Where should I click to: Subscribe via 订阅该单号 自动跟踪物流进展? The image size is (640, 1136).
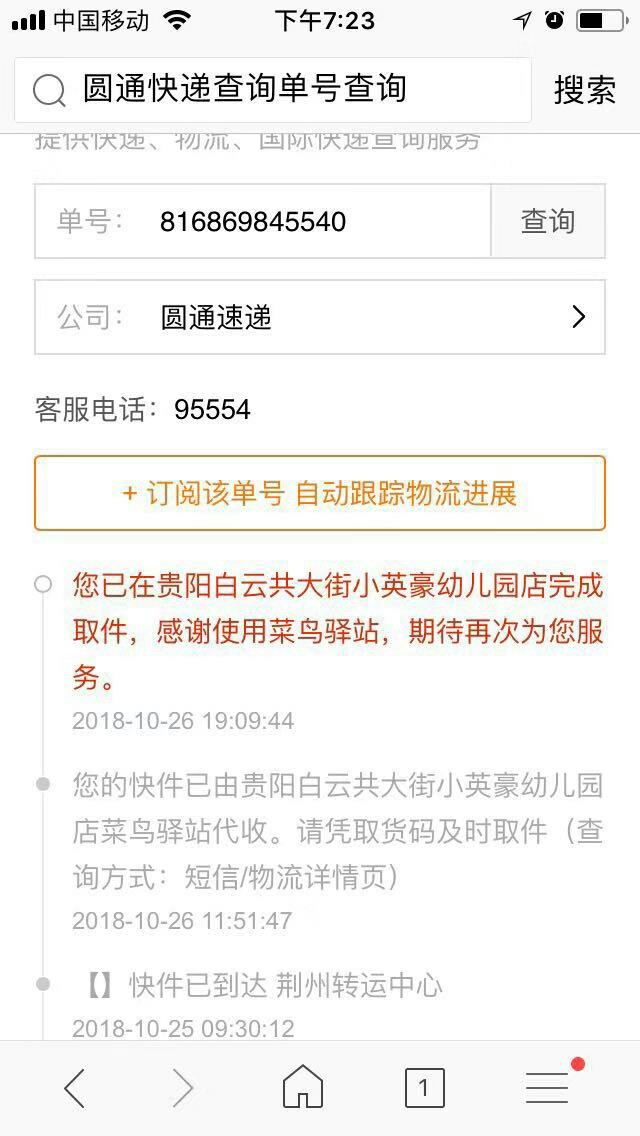(320, 493)
